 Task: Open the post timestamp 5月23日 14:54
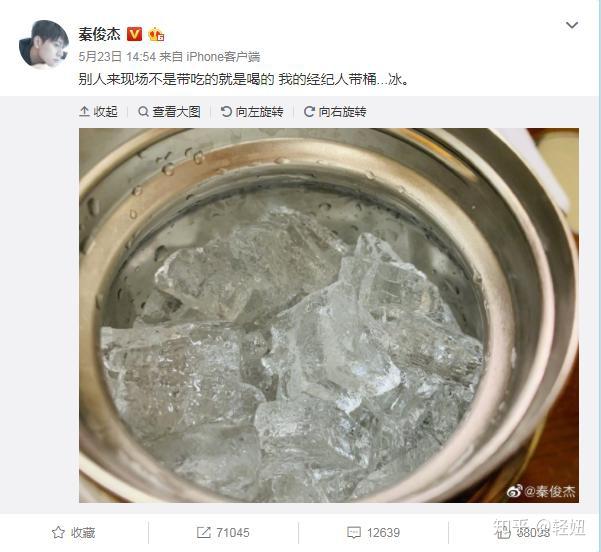(115, 55)
